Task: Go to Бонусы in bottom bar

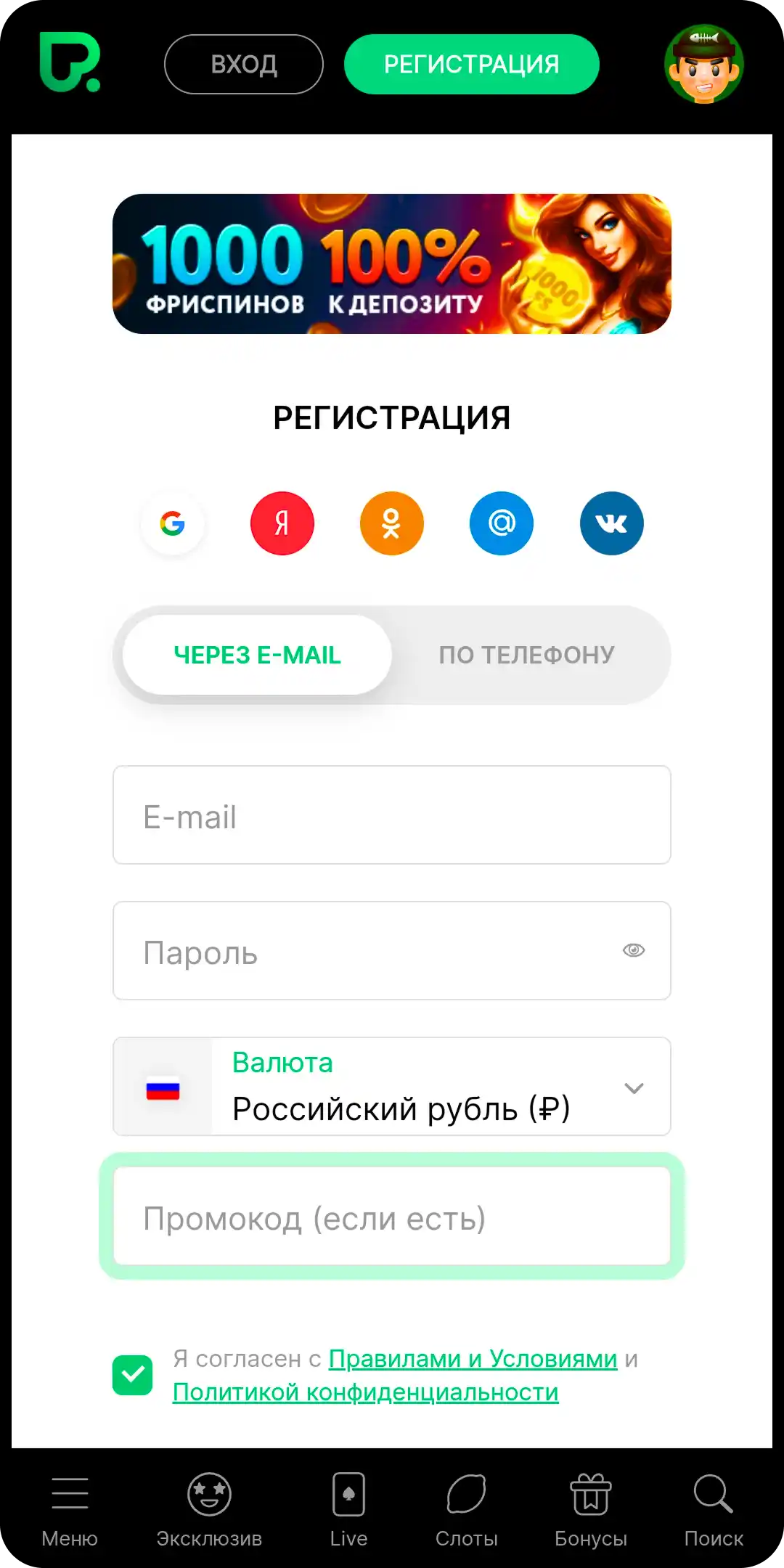Action: click(x=590, y=1508)
